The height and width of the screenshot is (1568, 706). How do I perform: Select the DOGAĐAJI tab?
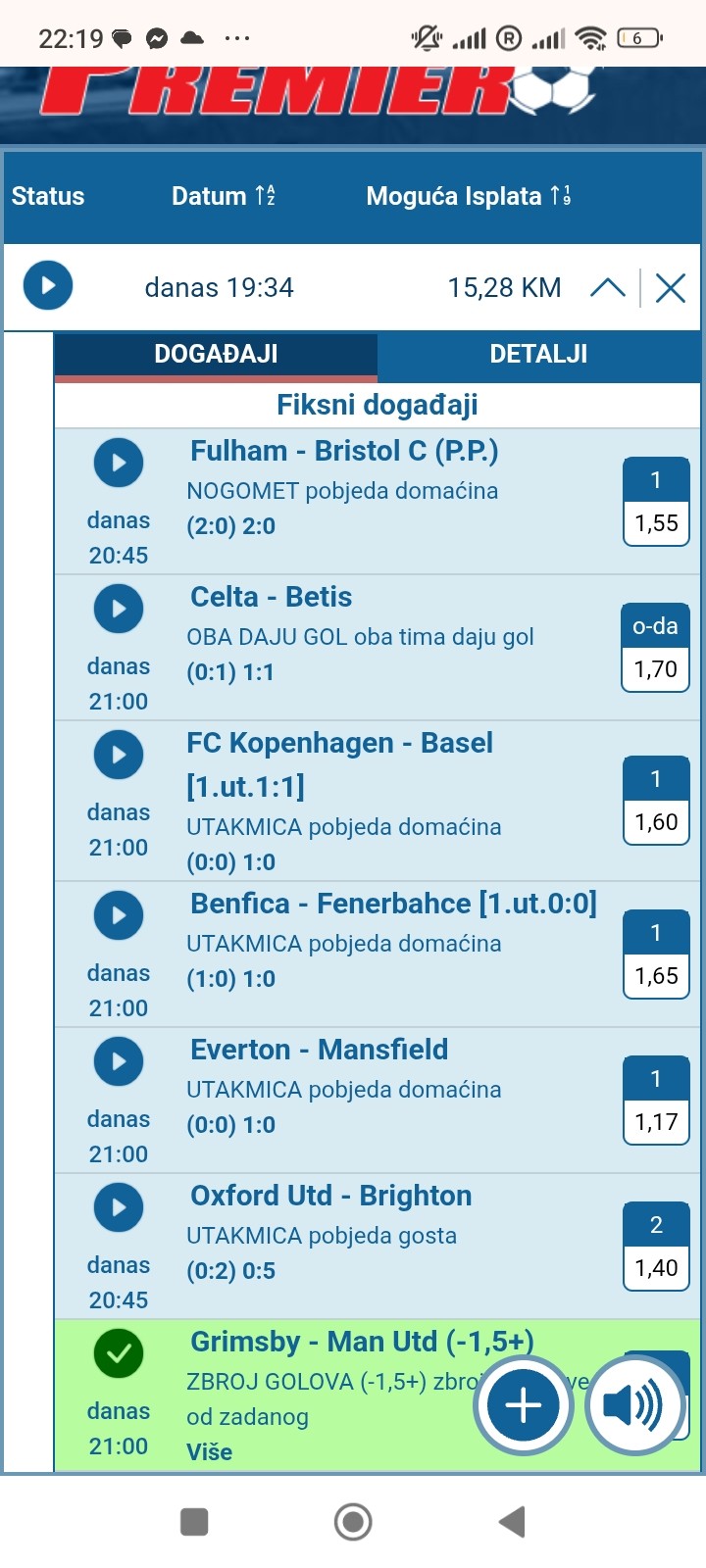point(216,355)
